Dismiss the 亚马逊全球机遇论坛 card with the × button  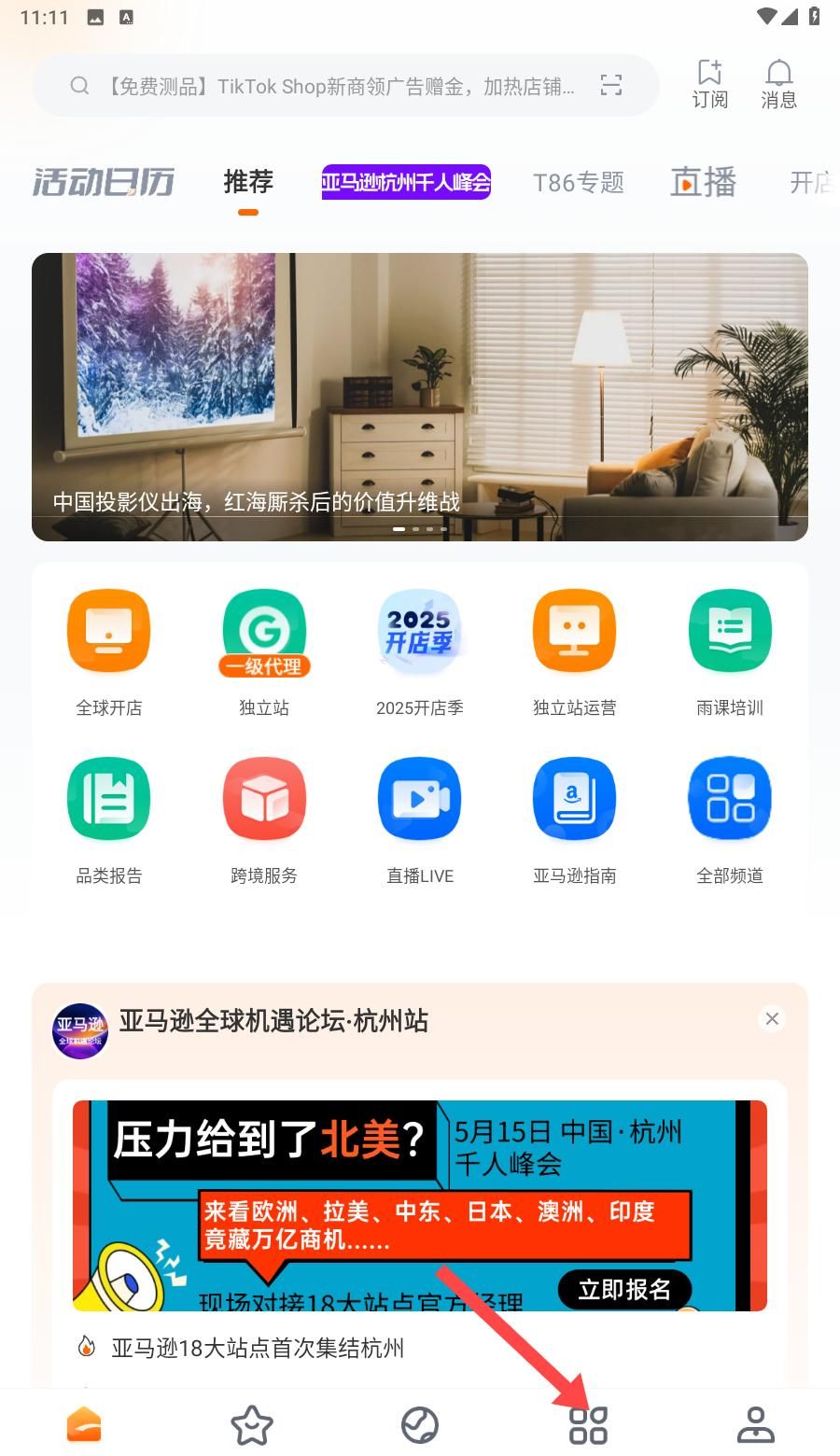click(x=772, y=1018)
